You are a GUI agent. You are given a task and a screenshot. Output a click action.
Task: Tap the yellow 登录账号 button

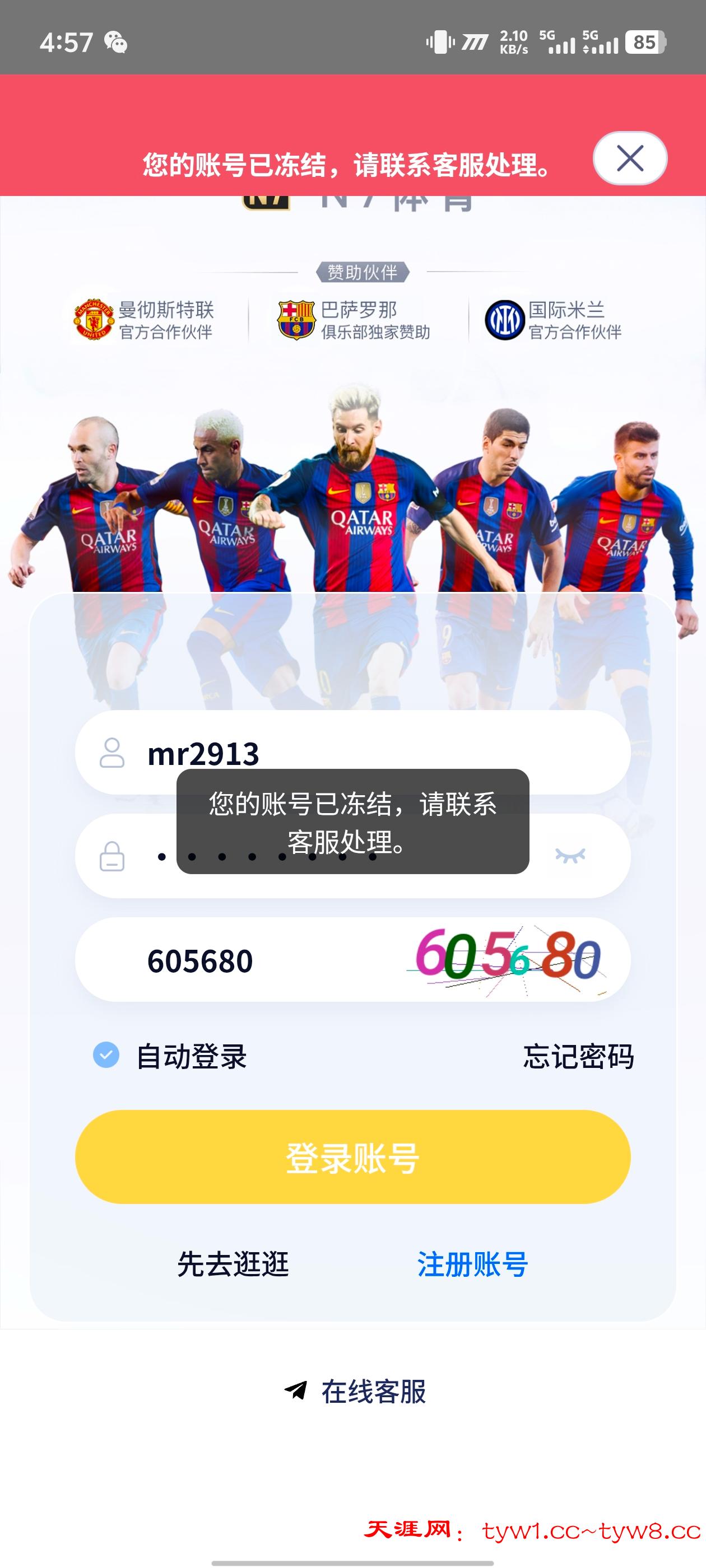click(352, 1156)
